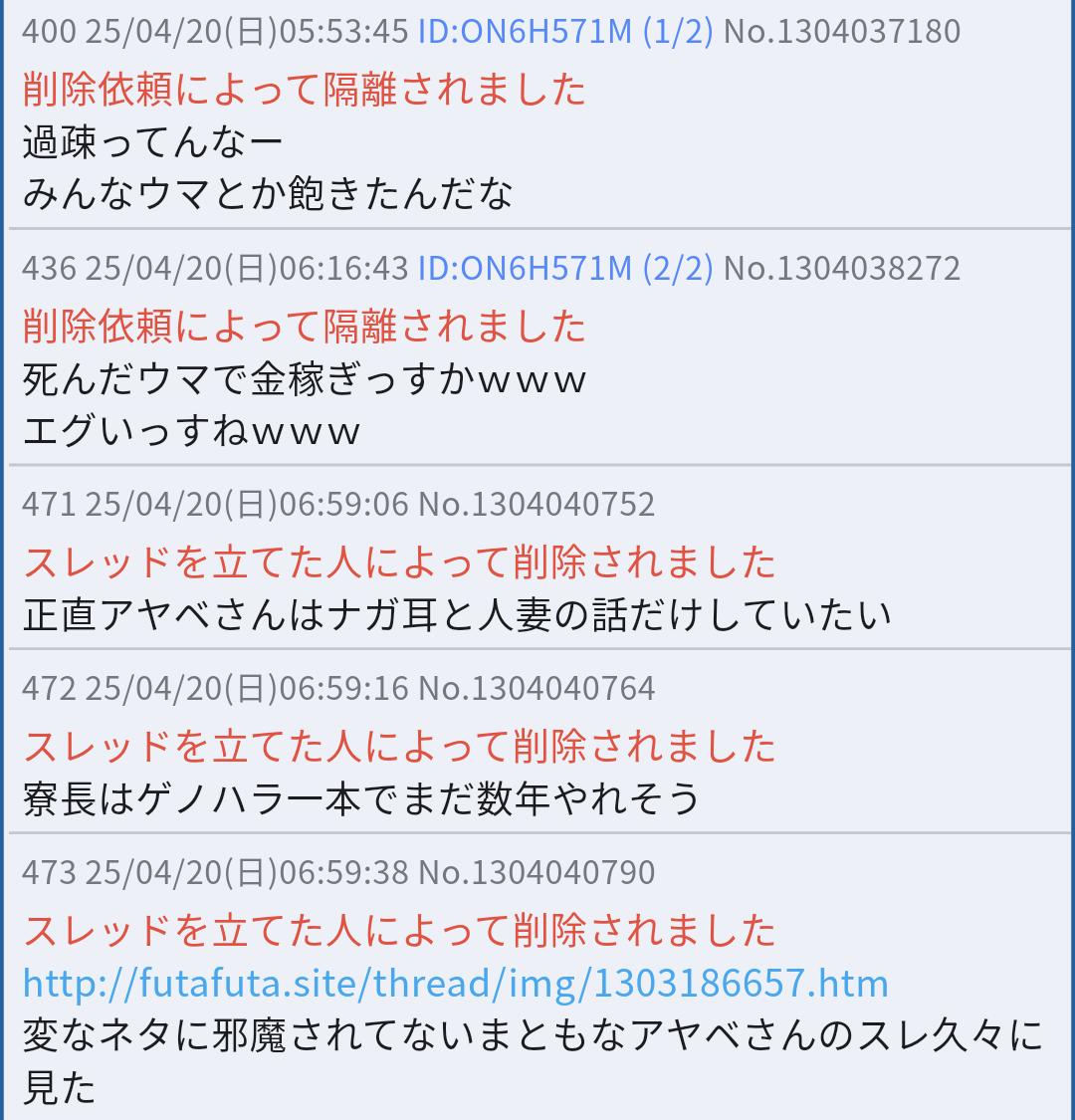
Task: Tap ID:ON6H571M (1/2) on post 400
Action: [x=564, y=32]
